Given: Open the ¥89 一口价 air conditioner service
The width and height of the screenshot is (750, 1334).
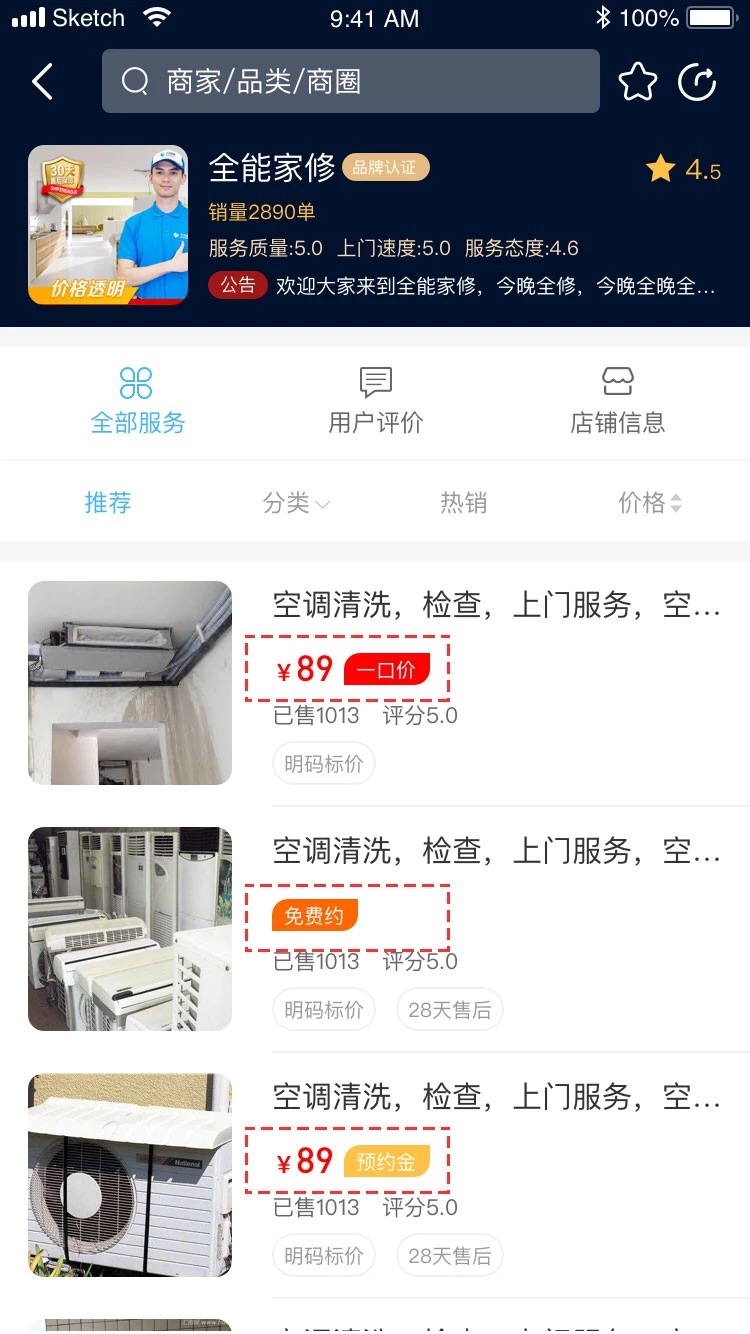Looking at the screenshot, I should 496,606.
